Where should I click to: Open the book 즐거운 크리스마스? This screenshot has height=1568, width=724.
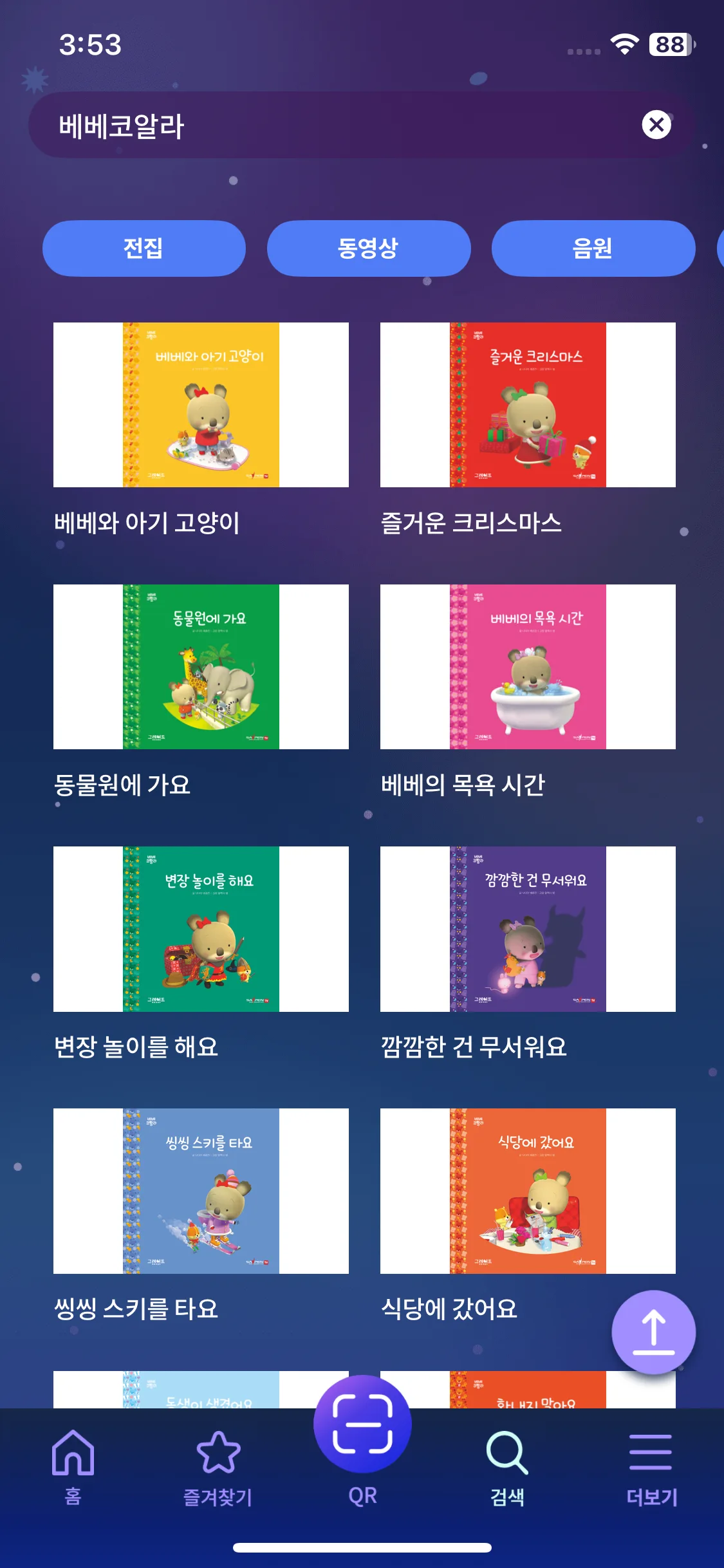click(x=528, y=405)
